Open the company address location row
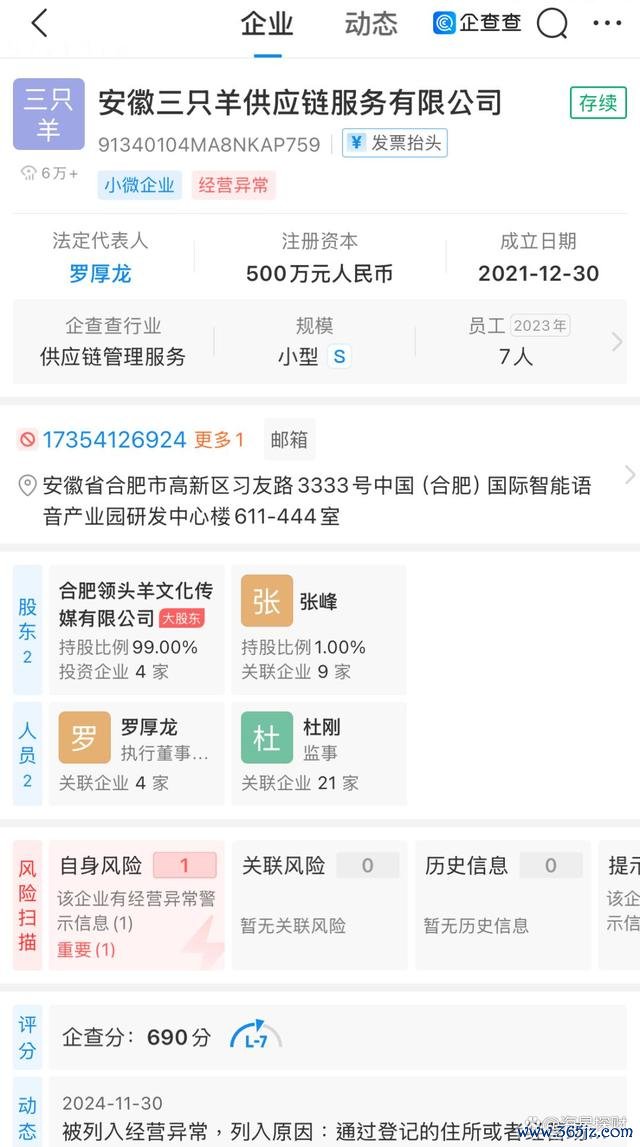This screenshot has width=640, height=1147. tap(320, 500)
